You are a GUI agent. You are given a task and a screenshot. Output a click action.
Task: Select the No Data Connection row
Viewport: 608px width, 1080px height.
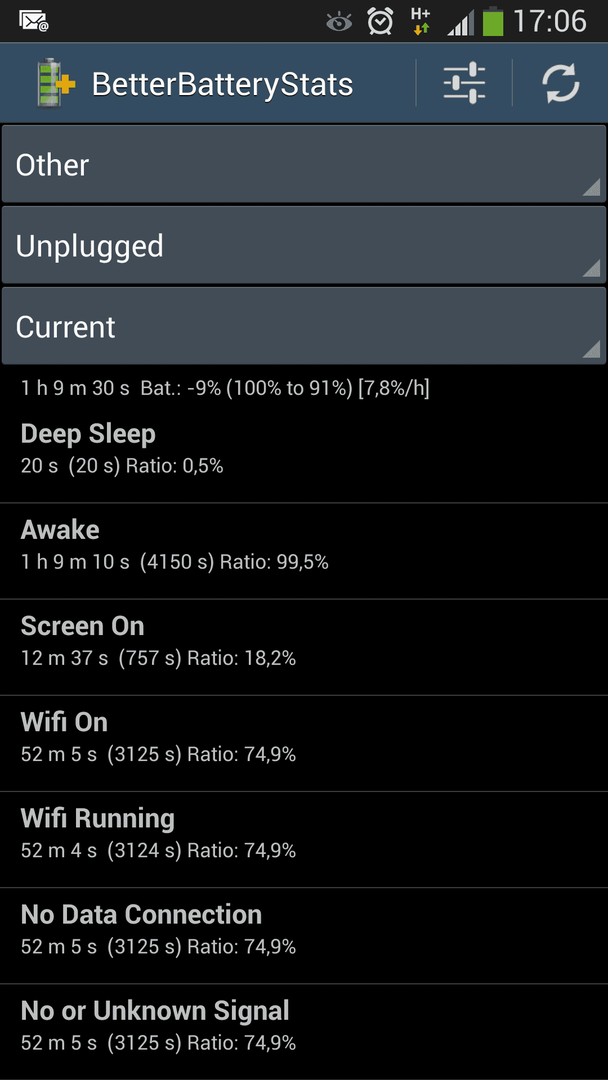[x=304, y=935]
